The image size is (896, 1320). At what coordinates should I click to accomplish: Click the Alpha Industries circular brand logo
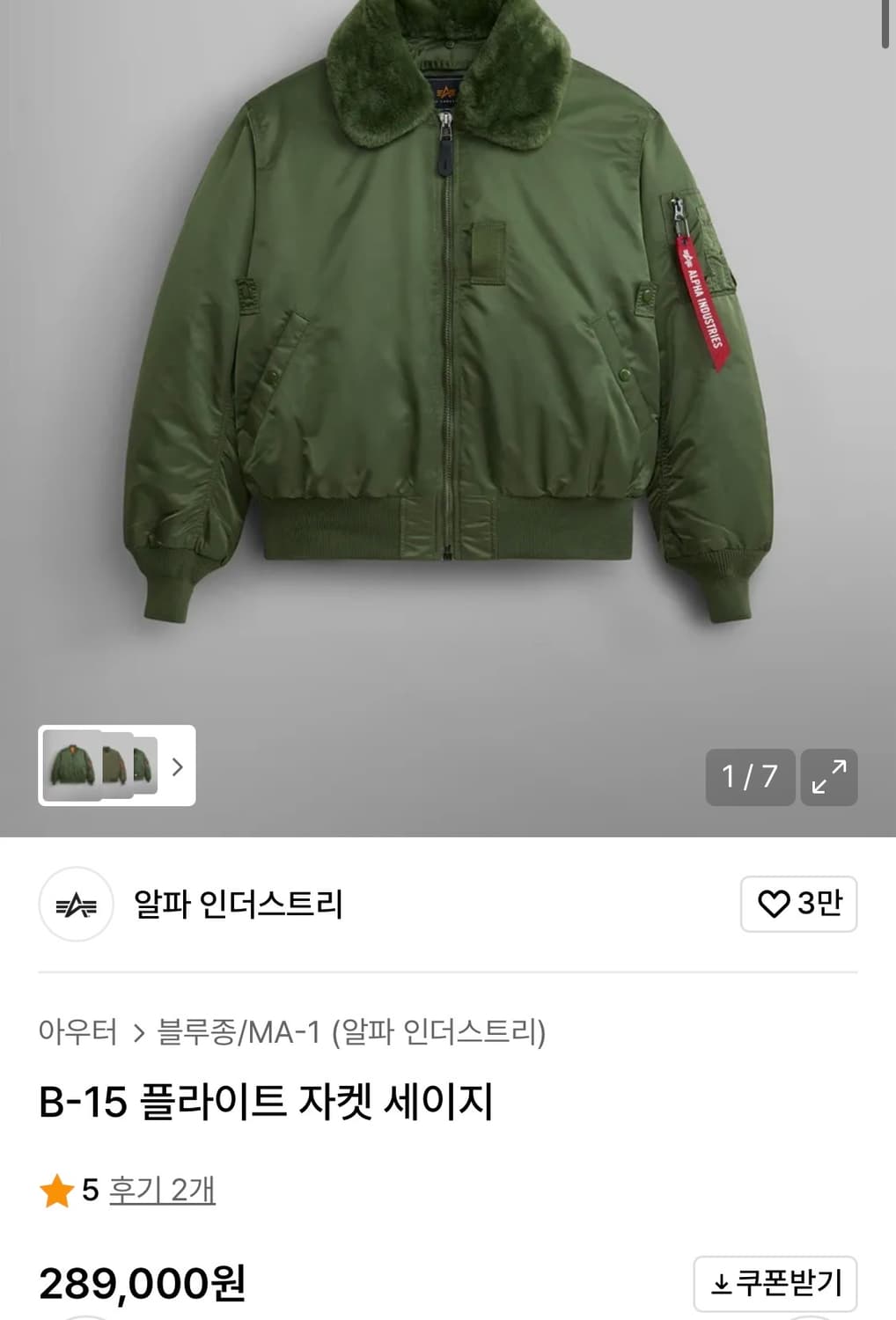(x=75, y=905)
